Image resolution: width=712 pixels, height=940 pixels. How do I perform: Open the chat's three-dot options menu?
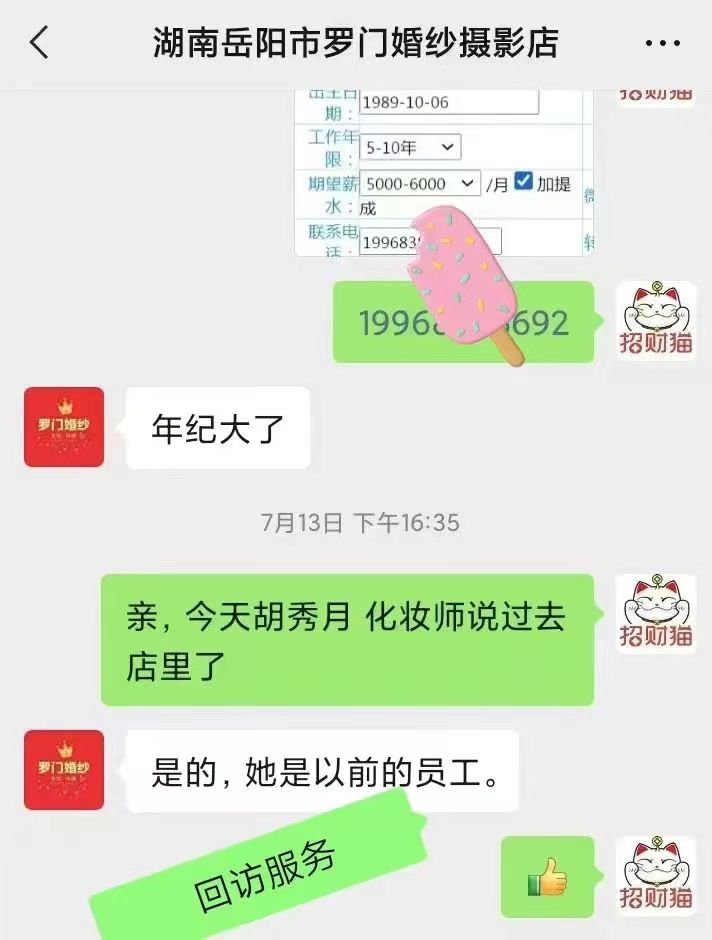(x=662, y=44)
